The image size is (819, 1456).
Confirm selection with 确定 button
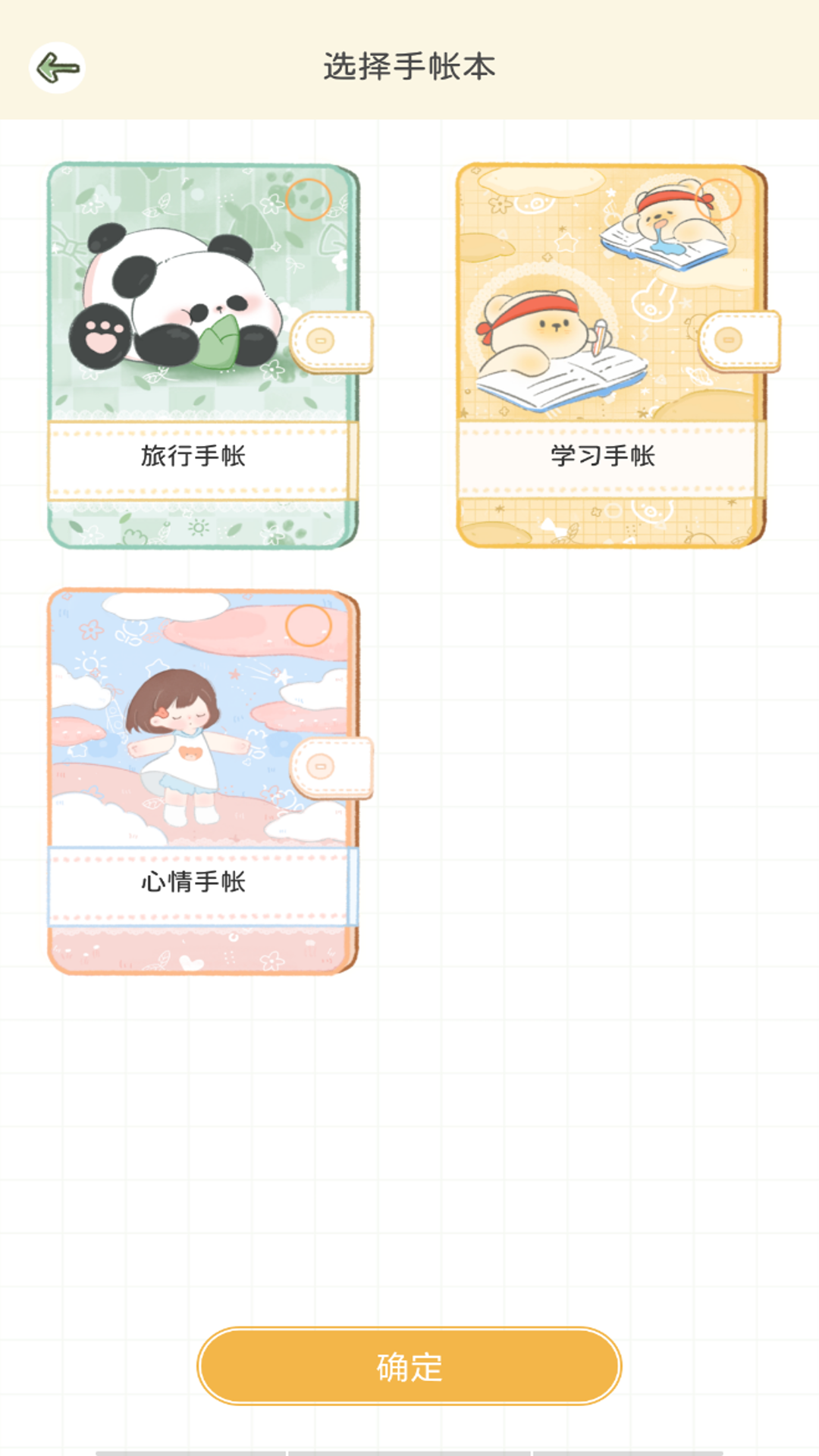point(409,1367)
